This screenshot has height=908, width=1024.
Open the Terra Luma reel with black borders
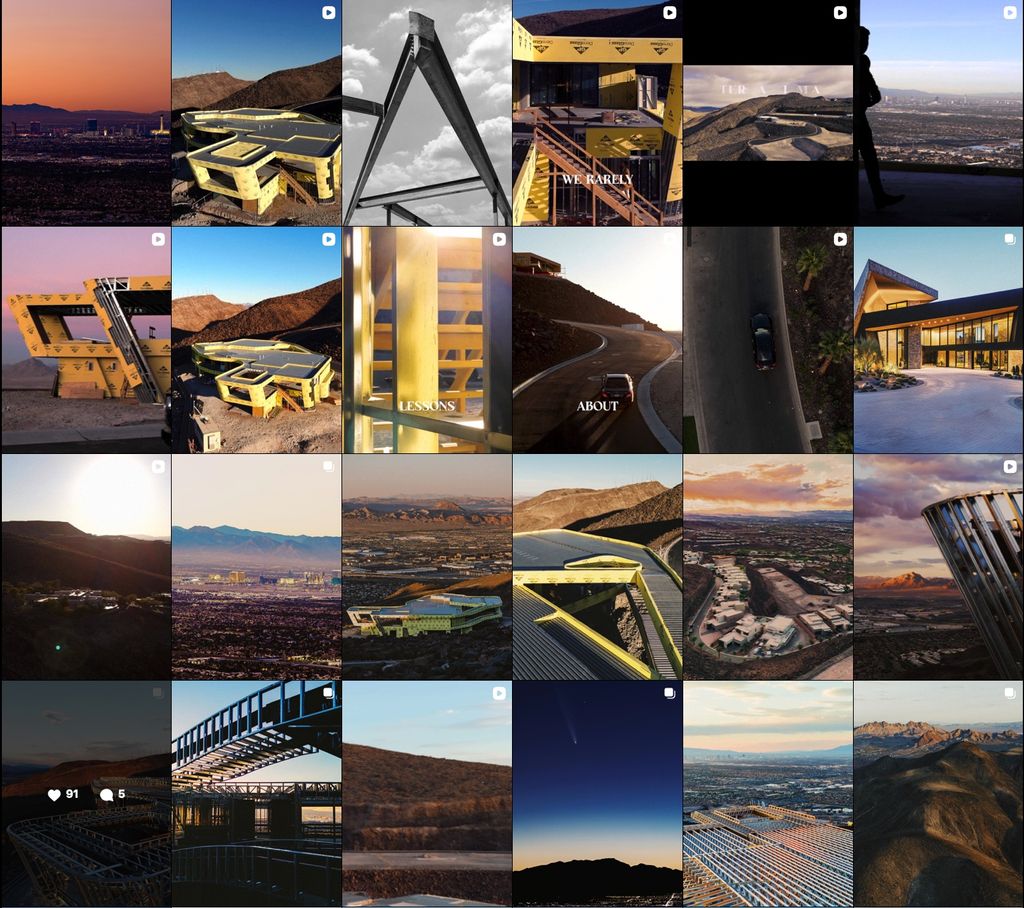[x=768, y=112]
